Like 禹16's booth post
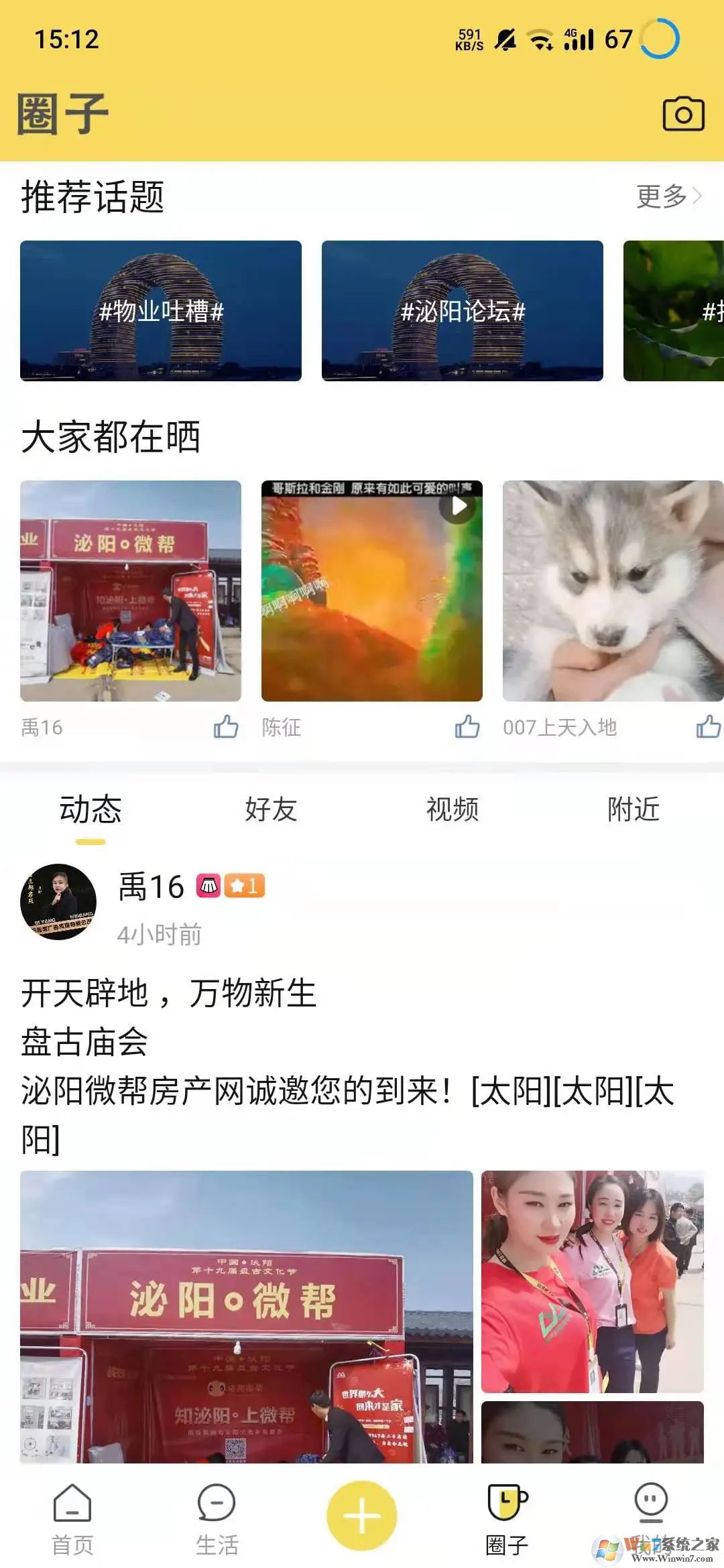This screenshot has width=724, height=1568. tap(226, 726)
